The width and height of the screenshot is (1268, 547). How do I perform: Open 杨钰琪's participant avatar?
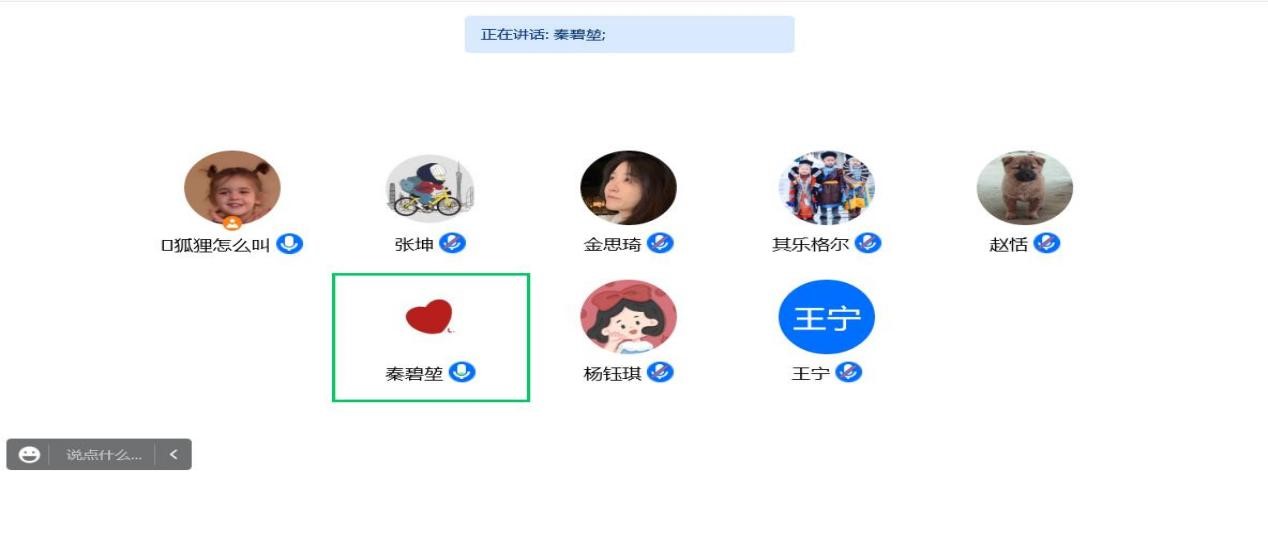pyautogui.click(x=628, y=317)
